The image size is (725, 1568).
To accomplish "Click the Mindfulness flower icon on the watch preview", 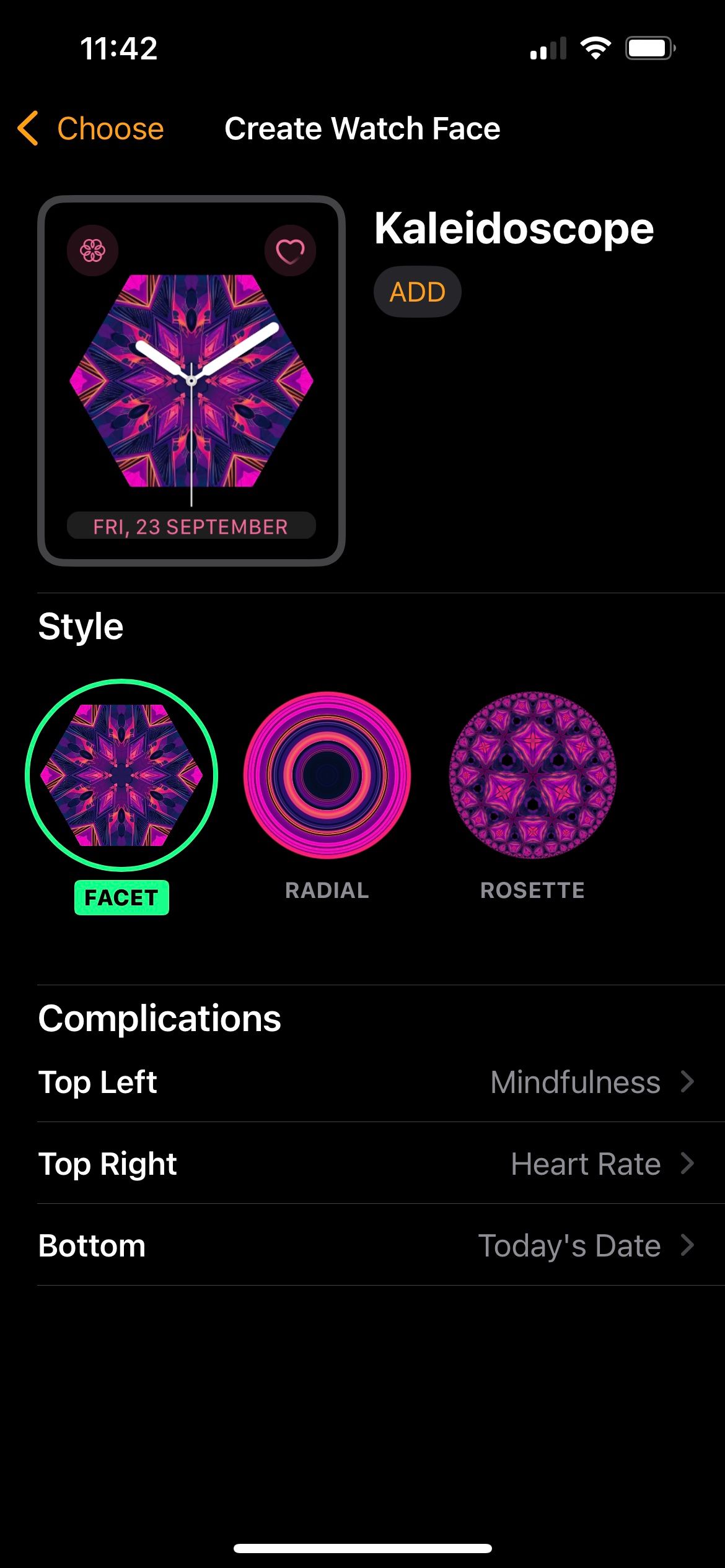I will pos(92,250).
